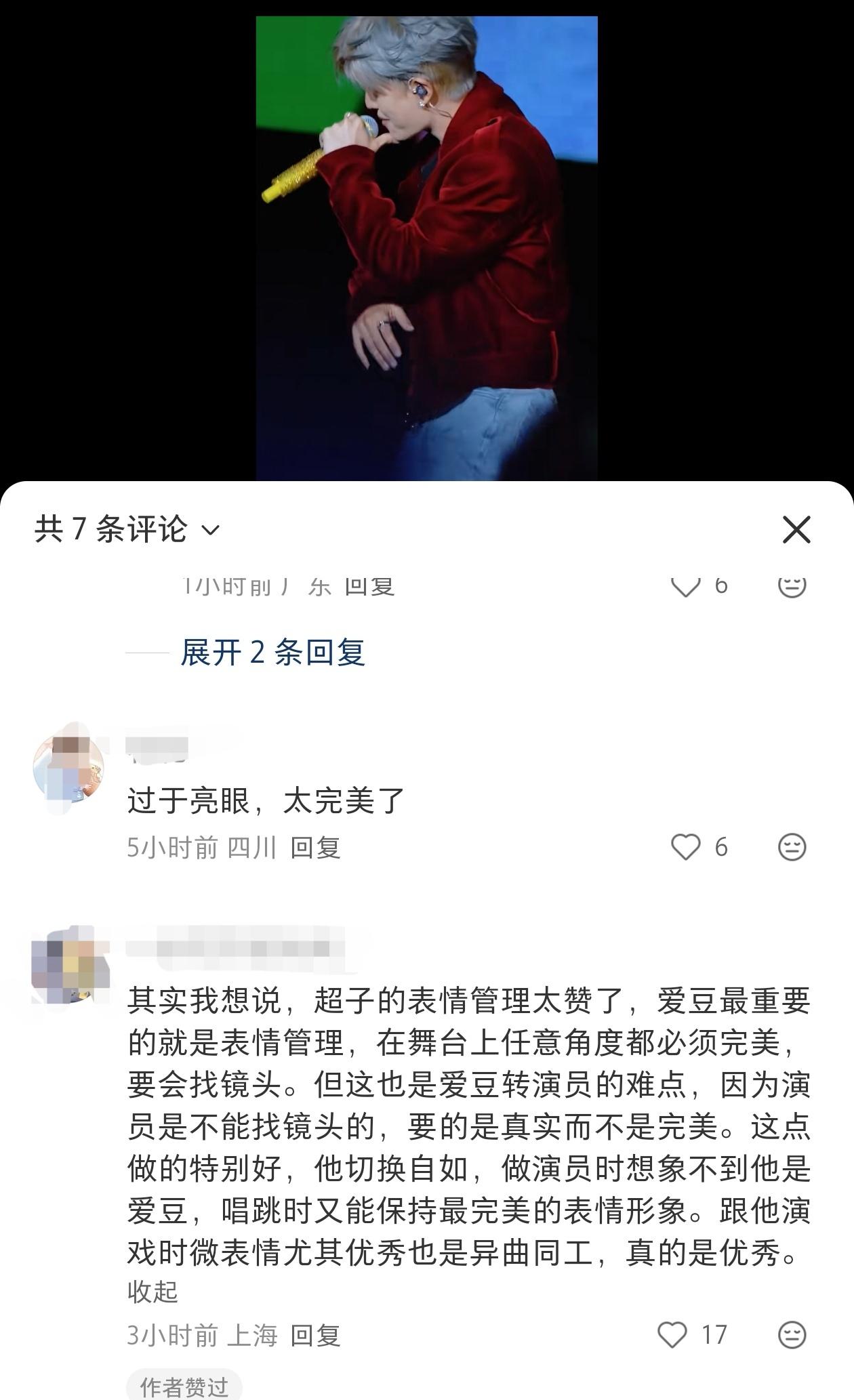854x1400 pixels.
Task: Dislike the long comment from 上海
Action: [x=792, y=1335]
